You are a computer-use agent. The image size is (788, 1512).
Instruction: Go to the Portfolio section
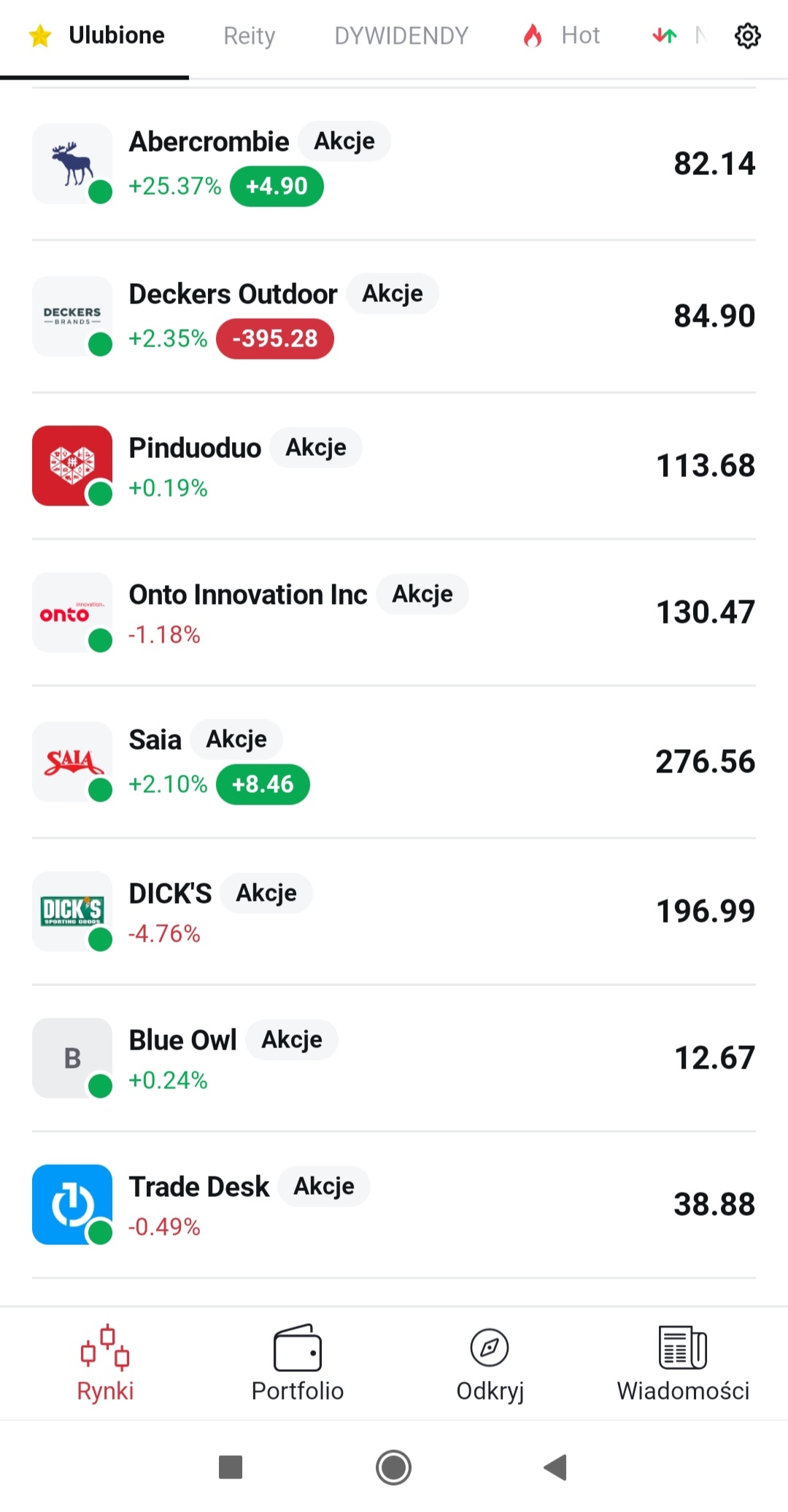(x=298, y=1364)
